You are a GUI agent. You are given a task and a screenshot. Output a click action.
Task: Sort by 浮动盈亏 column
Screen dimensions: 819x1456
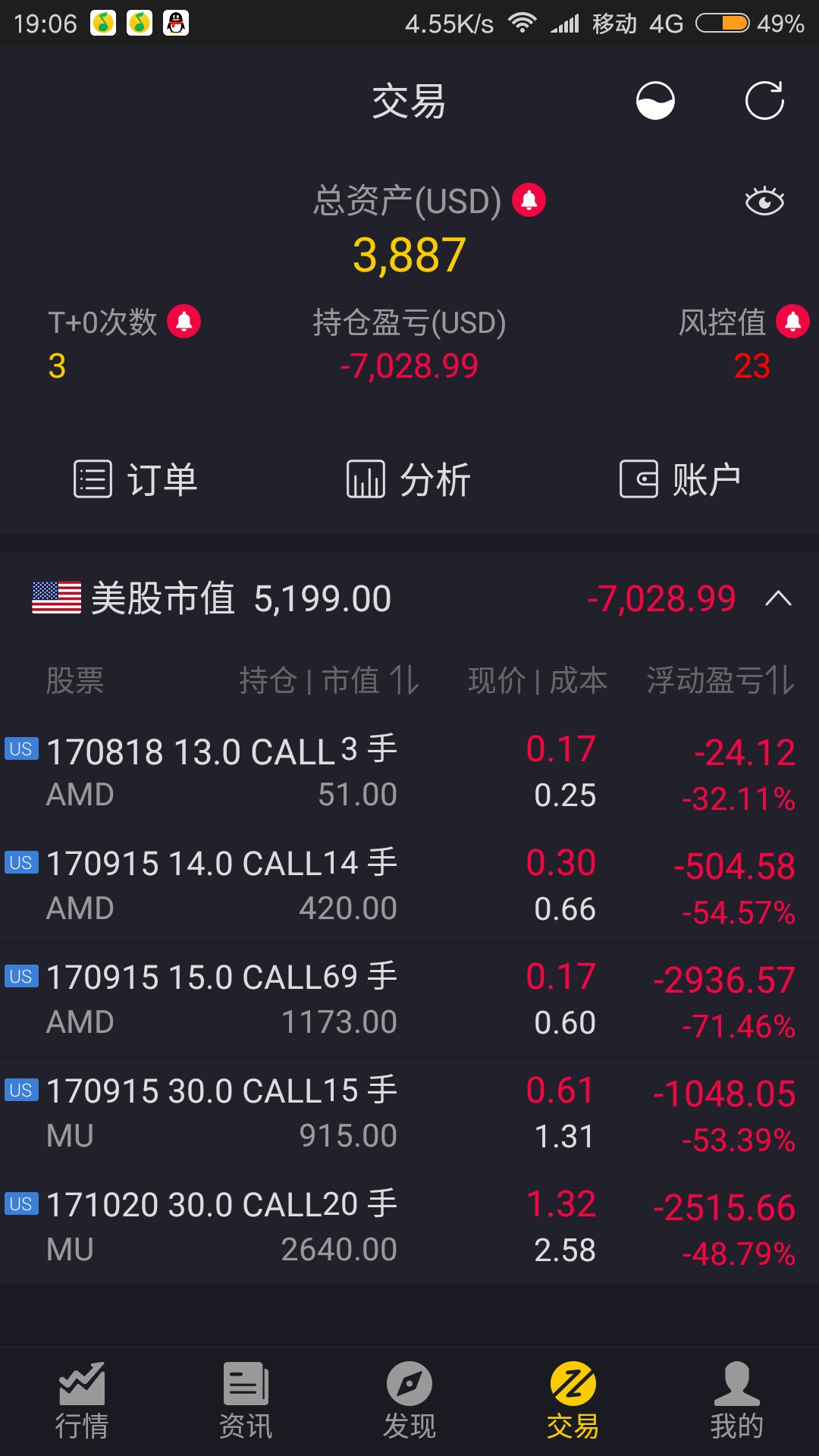[720, 680]
